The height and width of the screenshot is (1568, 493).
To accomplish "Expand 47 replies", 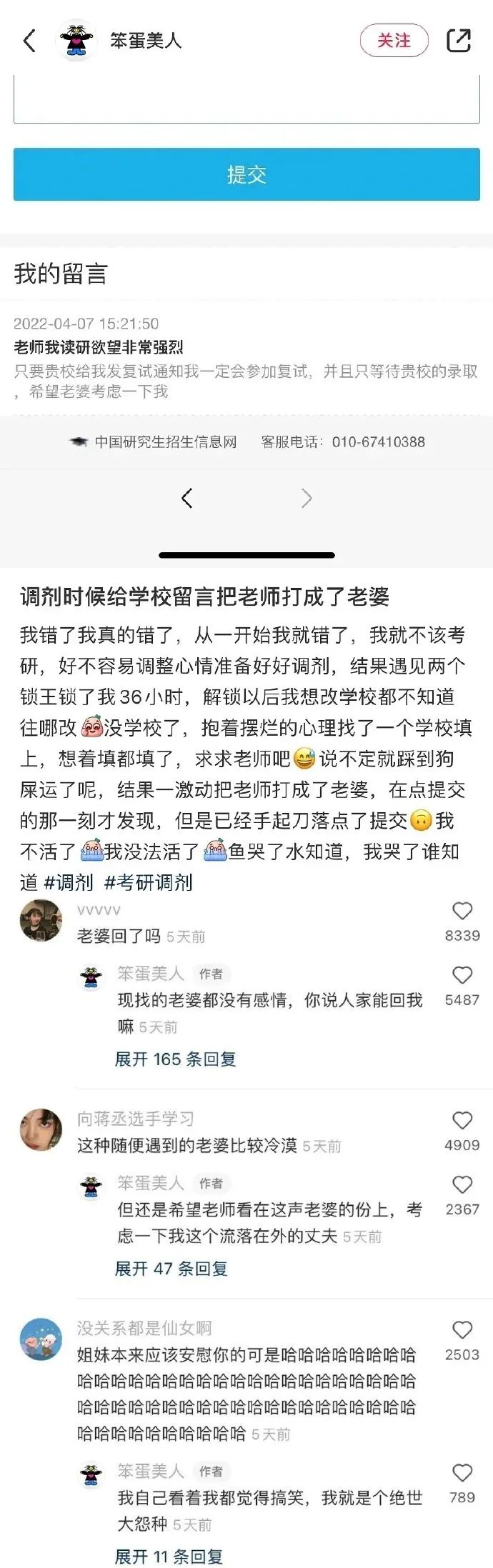I will pos(171,1268).
